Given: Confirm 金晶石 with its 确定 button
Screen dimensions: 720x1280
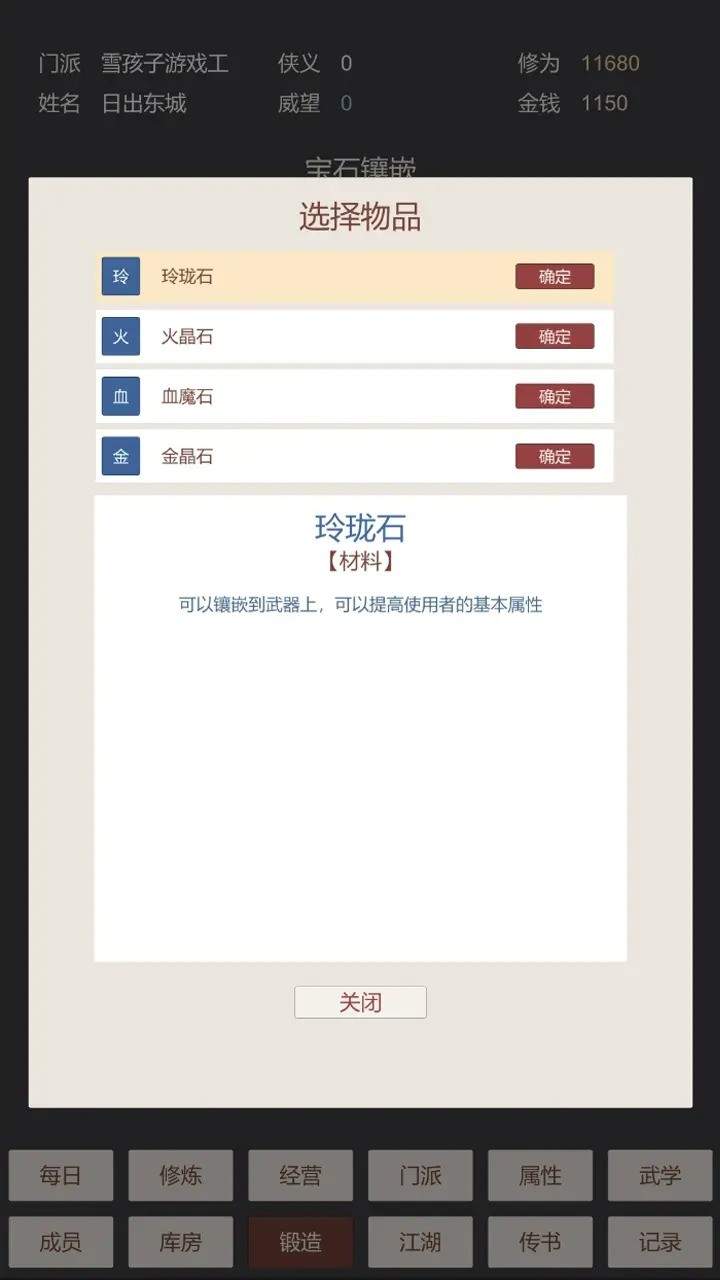Looking at the screenshot, I should pyautogui.click(x=554, y=456).
